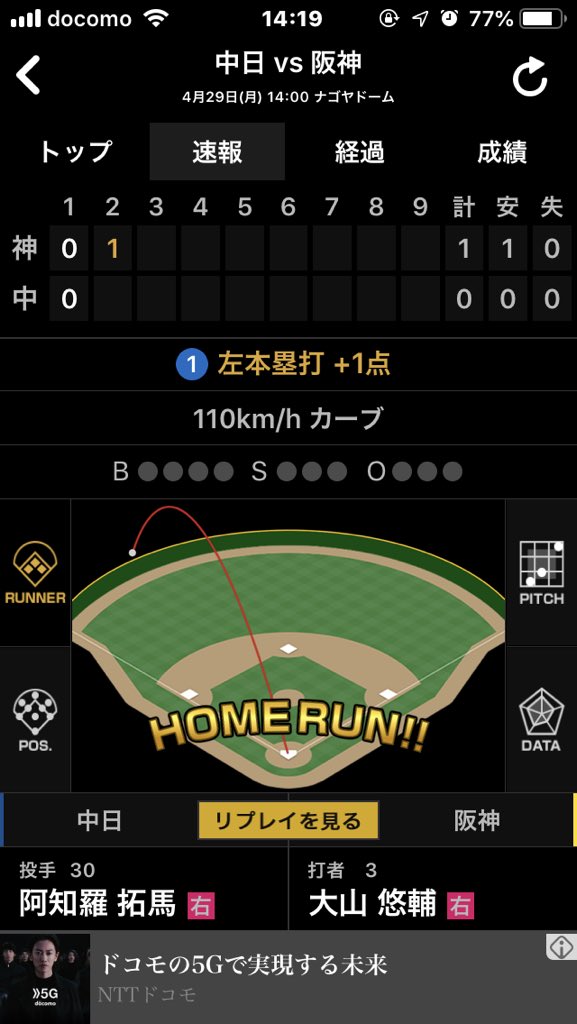Show the RUNNER view
Image resolution: width=577 pixels, height=1024 pixels.
coord(35,573)
